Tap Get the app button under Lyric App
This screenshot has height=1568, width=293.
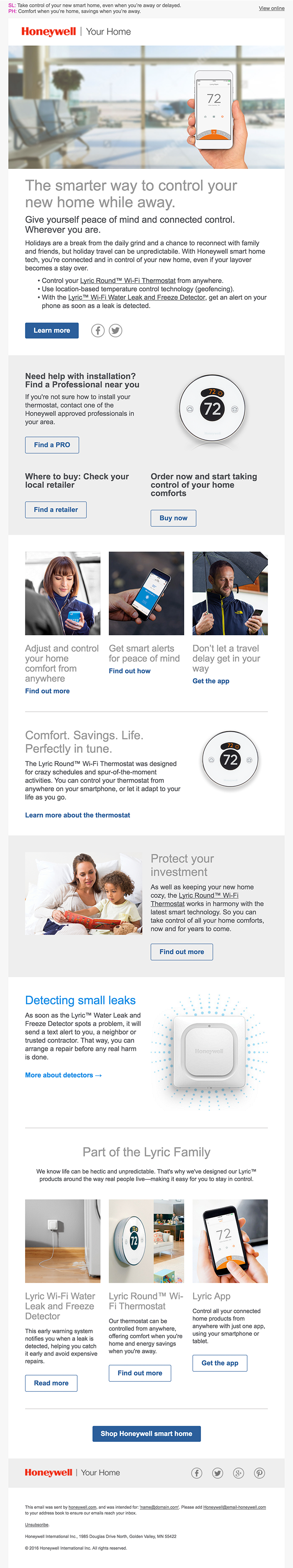point(219,1363)
